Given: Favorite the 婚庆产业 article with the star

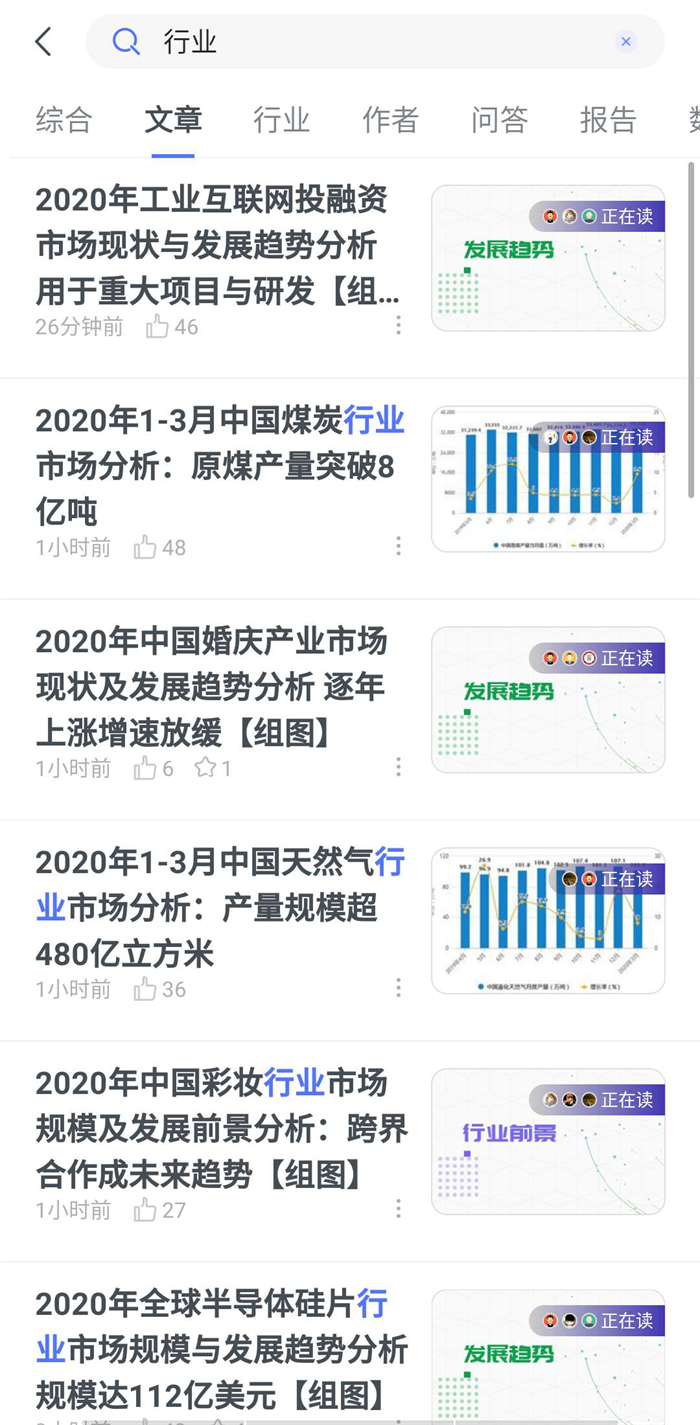Looking at the screenshot, I should coord(206,768).
